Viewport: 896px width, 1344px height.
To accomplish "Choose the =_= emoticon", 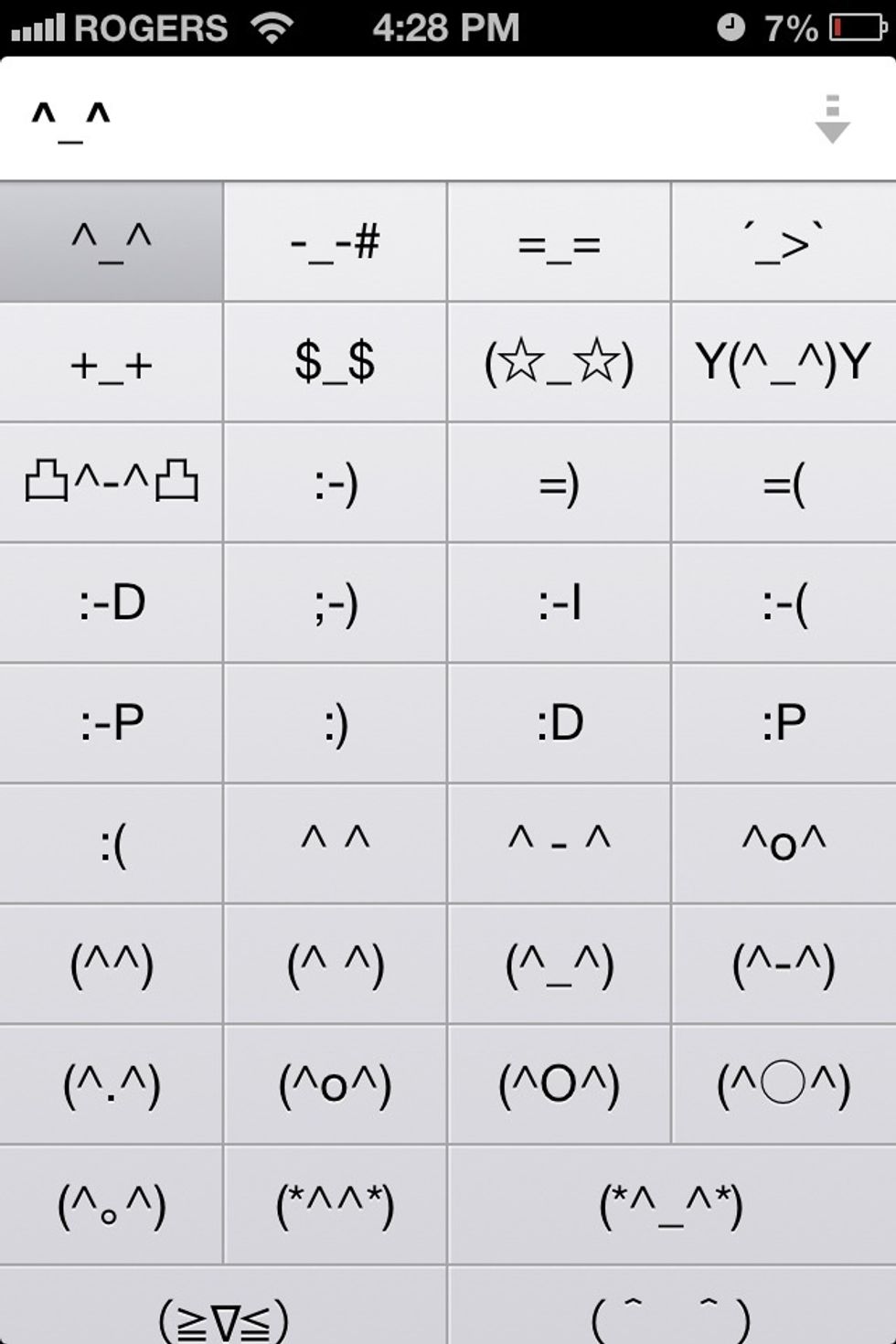I will coord(559,242).
